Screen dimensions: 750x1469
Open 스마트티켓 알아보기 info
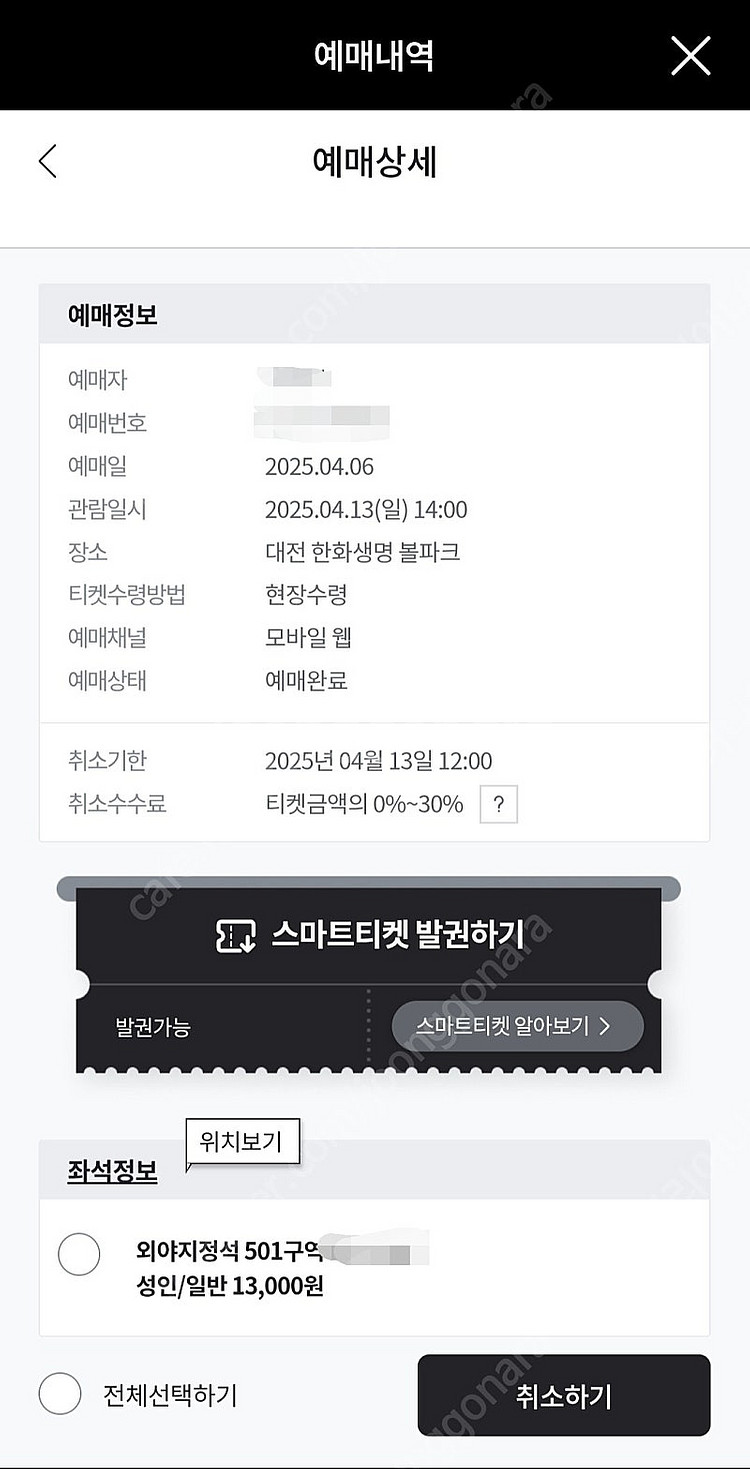517,1026
